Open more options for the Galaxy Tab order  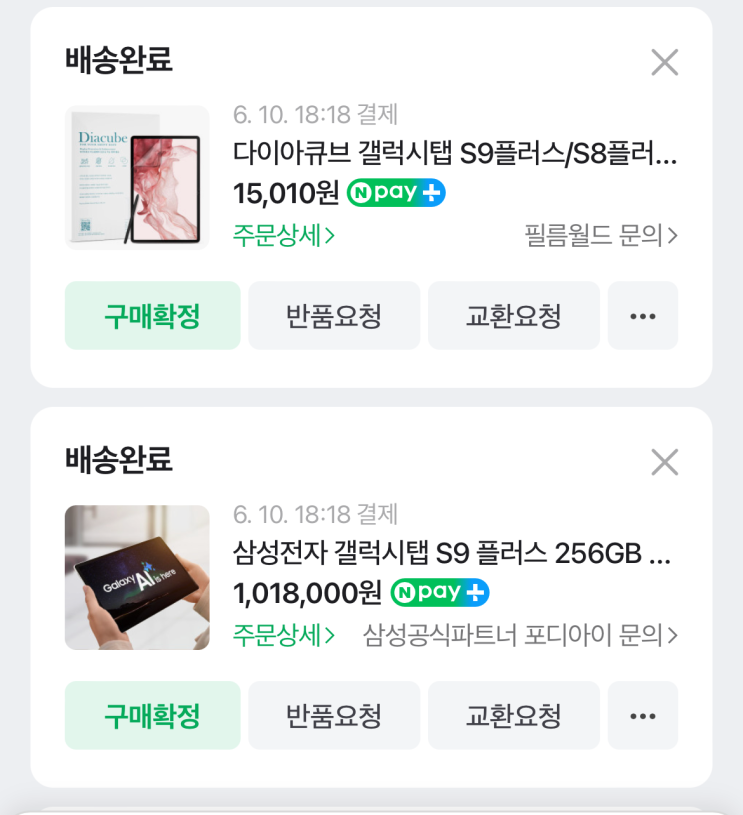[x=643, y=716]
